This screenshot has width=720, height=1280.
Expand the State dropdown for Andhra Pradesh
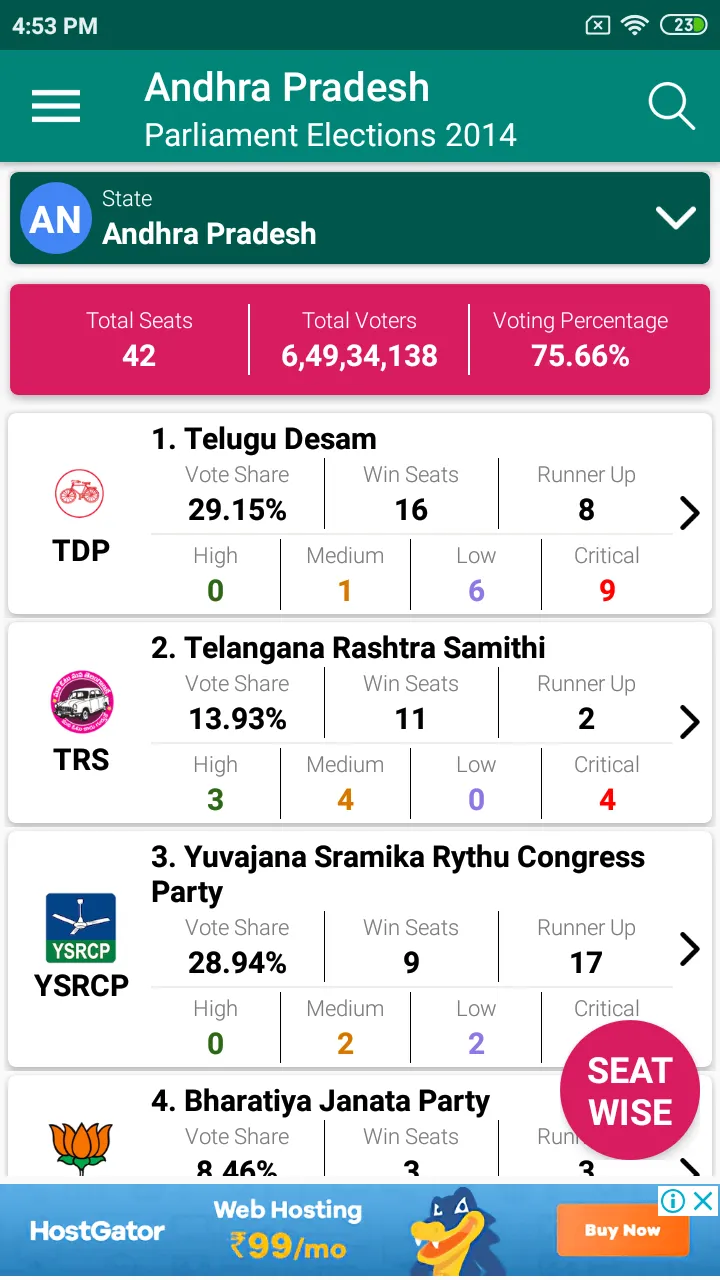[x=360, y=218]
